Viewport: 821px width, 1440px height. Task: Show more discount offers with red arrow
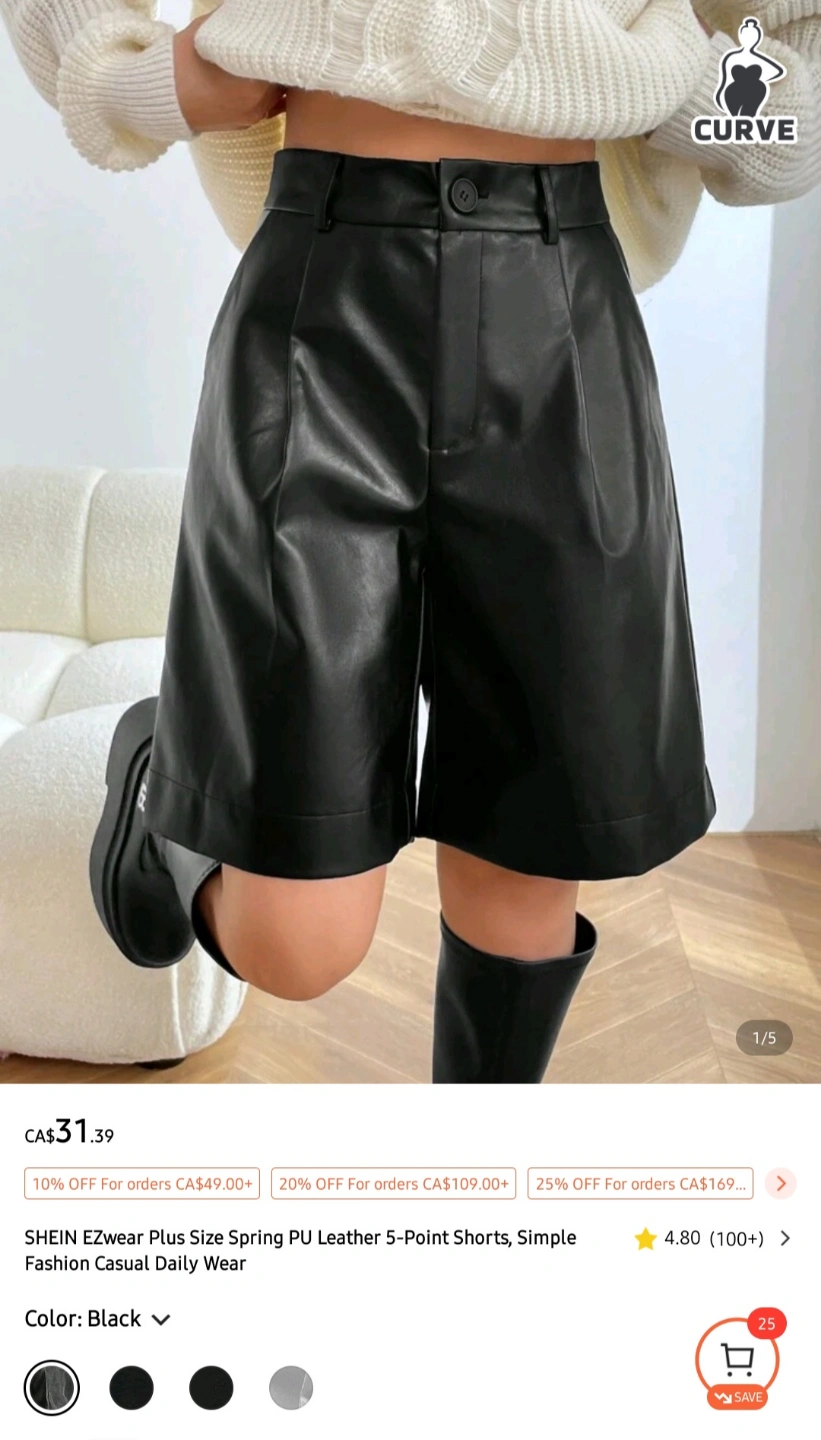(x=781, y=1183)
